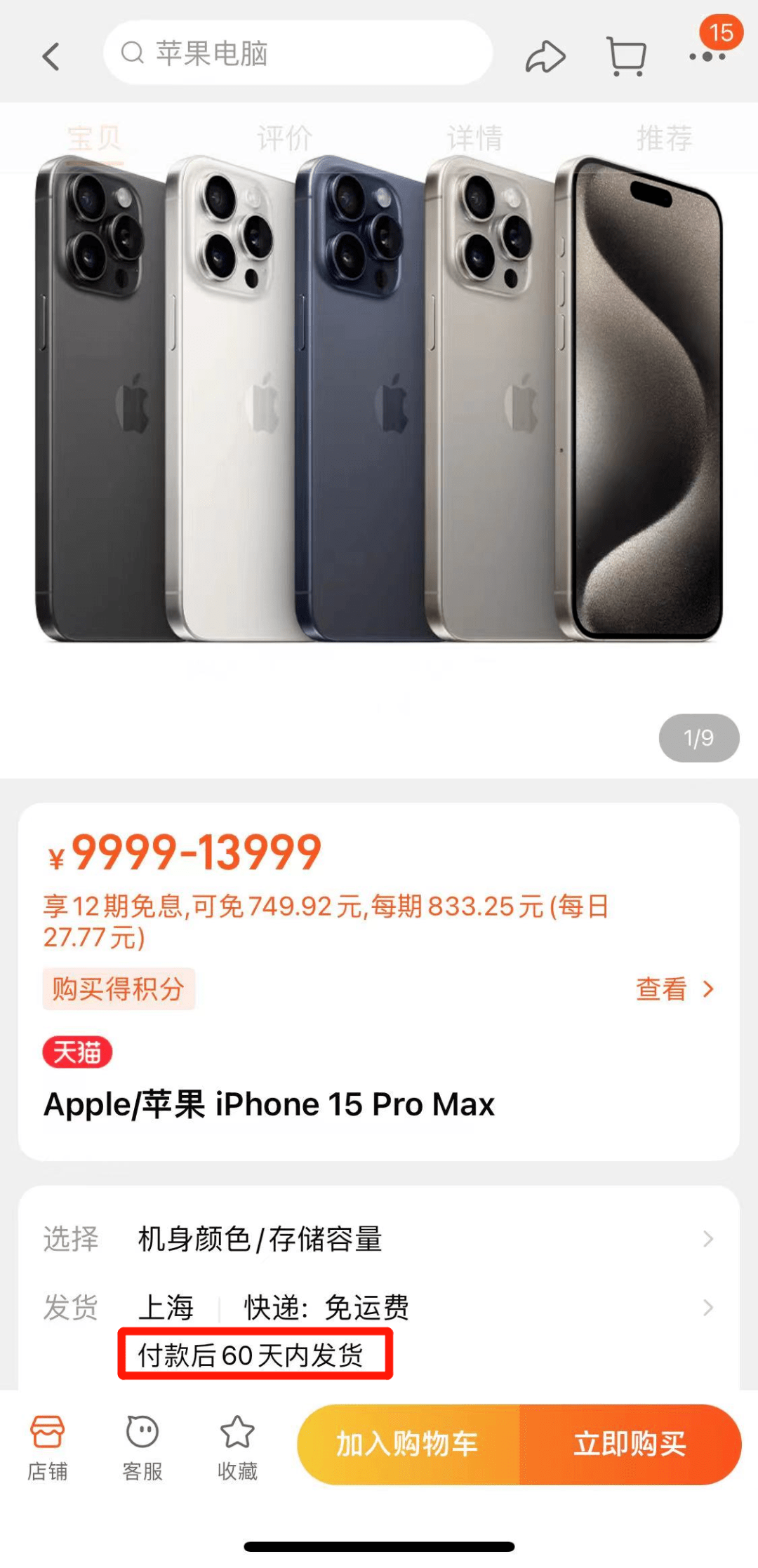The image size is (758, 1568).
Task: Go back to the previous page
Action: pyautogui.click(x=51, y=56)
